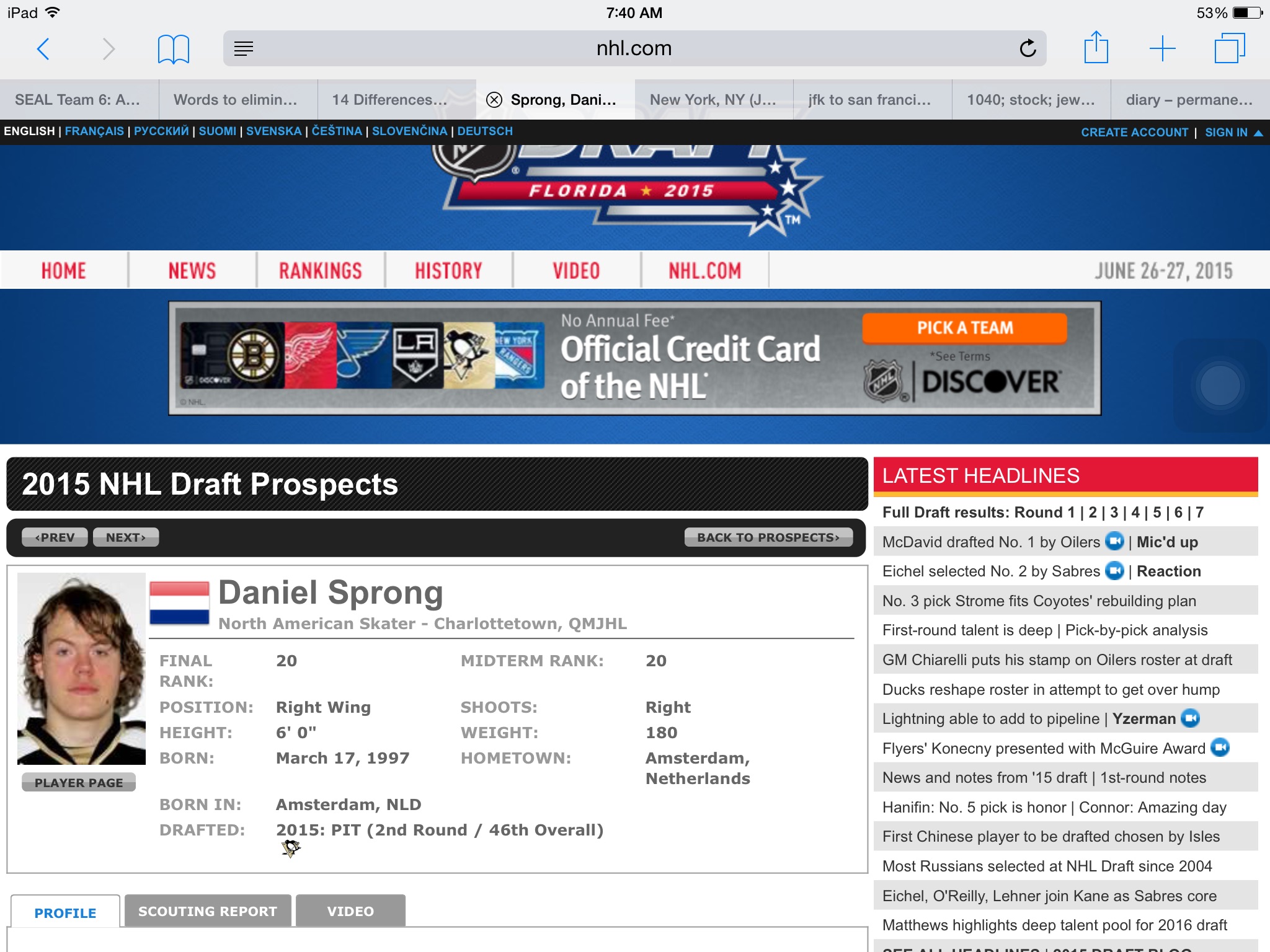This screenshot has width=1270, height=952.
Task: Open Daniel Sprong's Player Page
Action: [x=79, y=783]
